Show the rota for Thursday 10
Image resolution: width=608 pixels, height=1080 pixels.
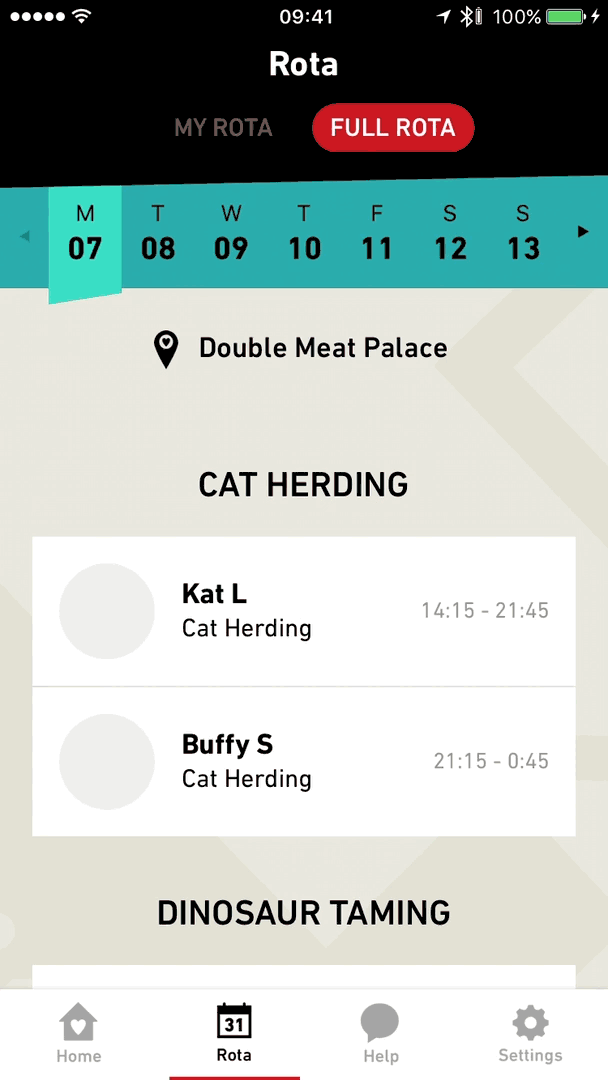click(x=304, y=234)
